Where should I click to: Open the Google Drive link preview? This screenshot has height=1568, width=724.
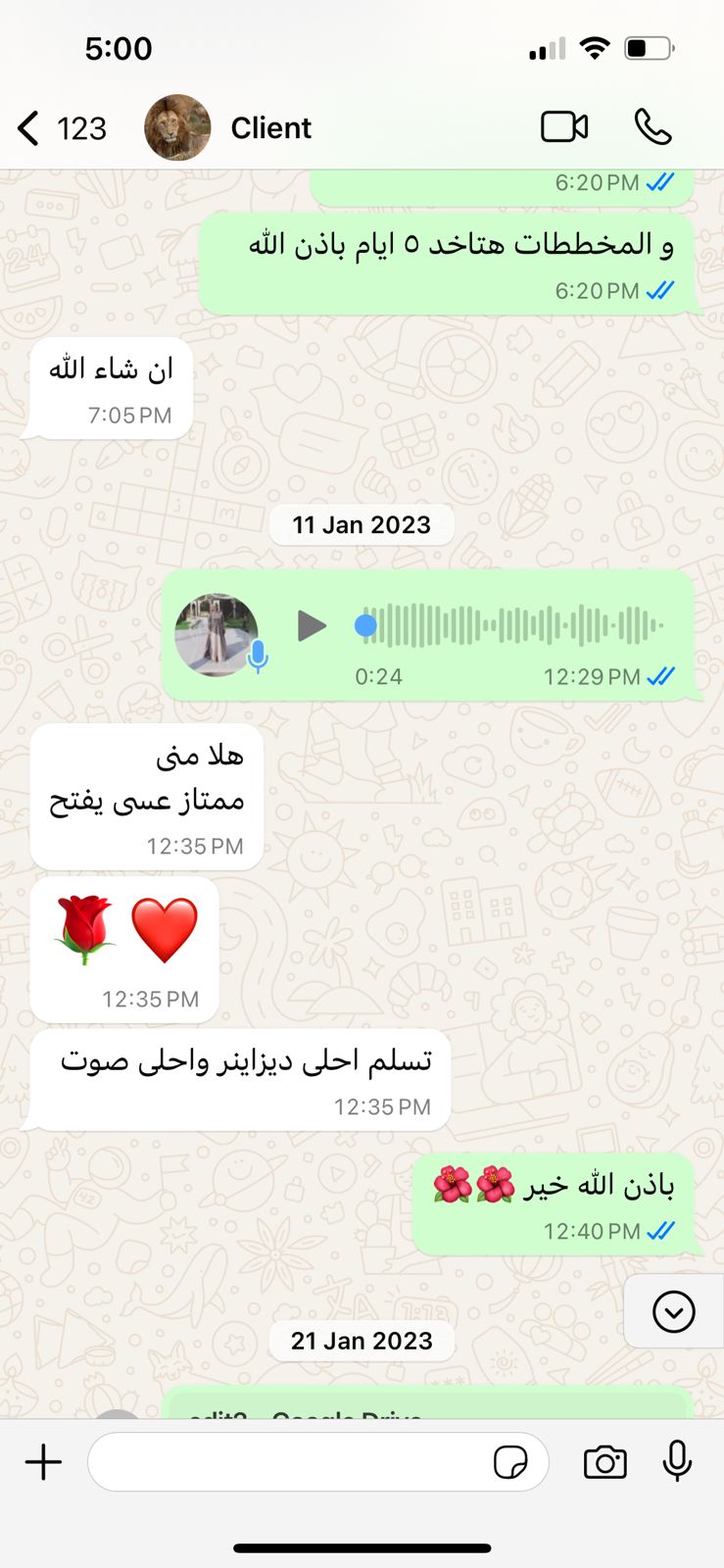coord(427,1407)
